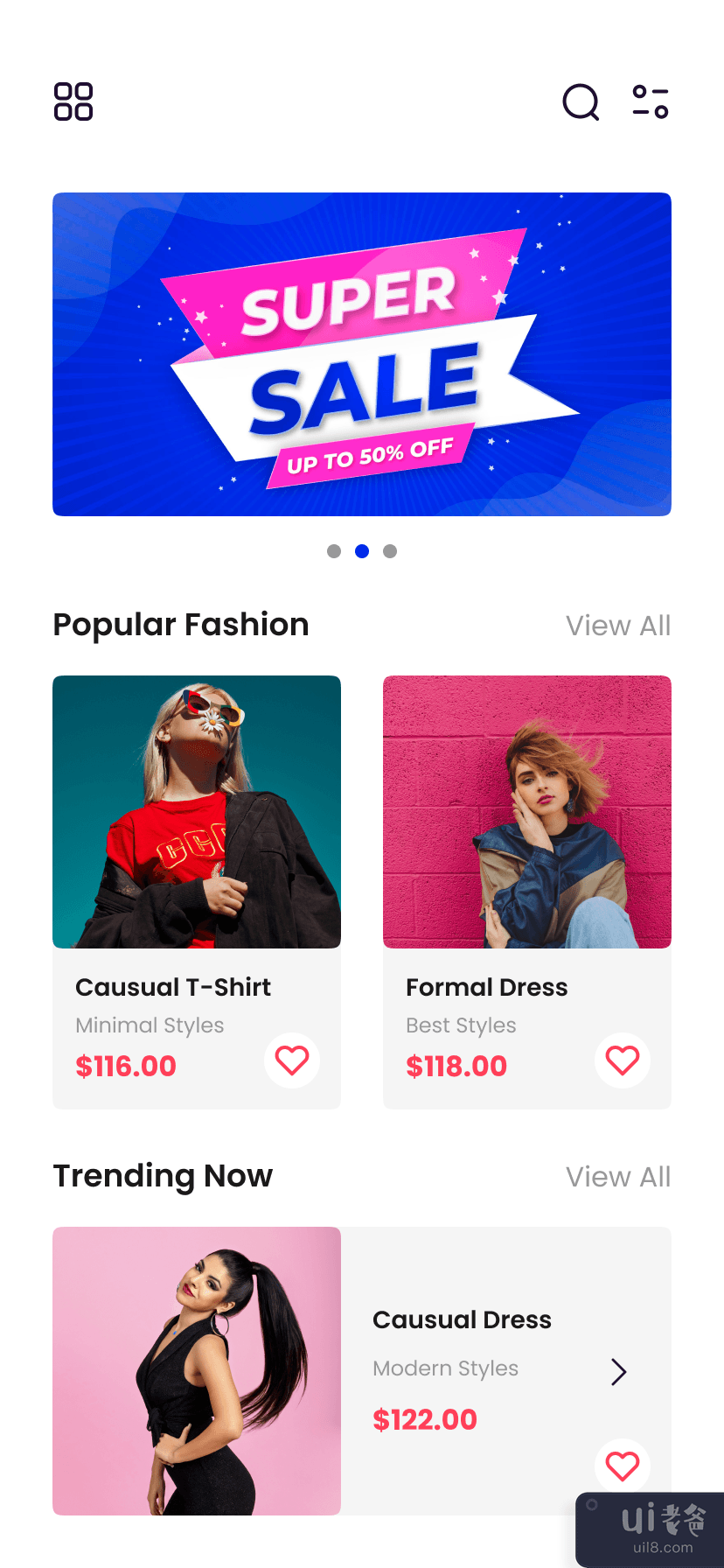Open the search icon
The image size is (724, 1568).
tap(581, 101)
